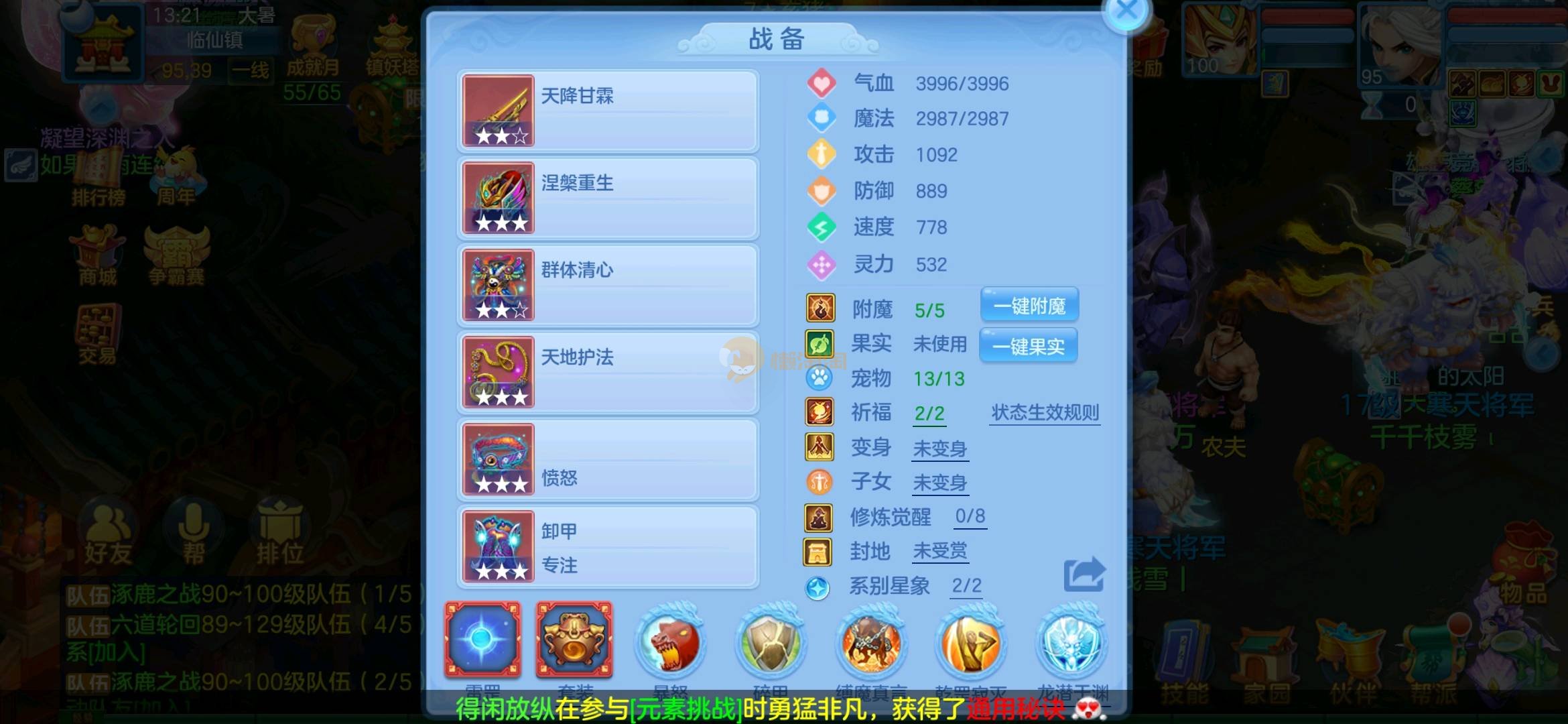1568x724 pixels.
Task: Open the 祈福 2/2 link
Action: 929,414
